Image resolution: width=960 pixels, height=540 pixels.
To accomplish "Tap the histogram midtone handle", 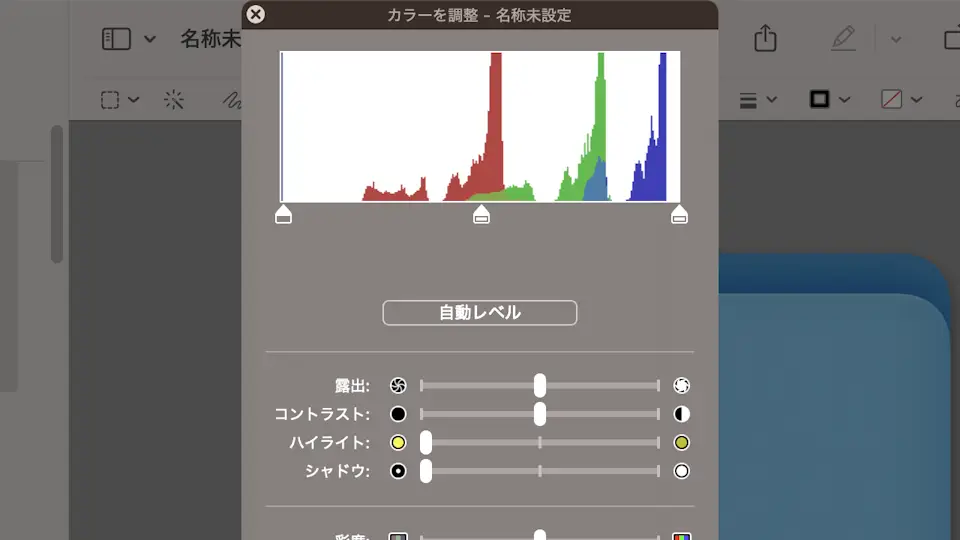I will [x=481, y=215].
